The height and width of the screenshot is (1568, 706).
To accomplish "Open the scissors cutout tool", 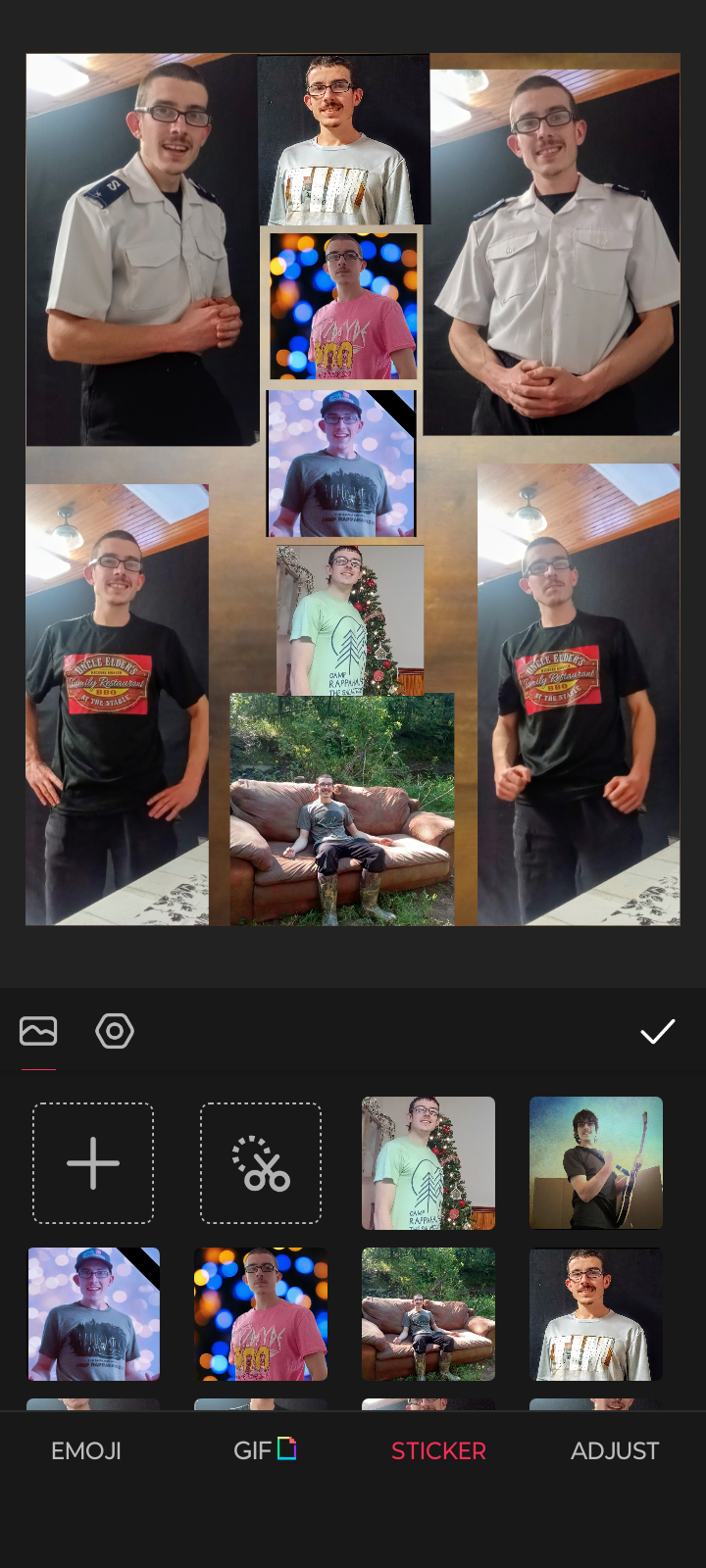I will [x=261, y=1163].
